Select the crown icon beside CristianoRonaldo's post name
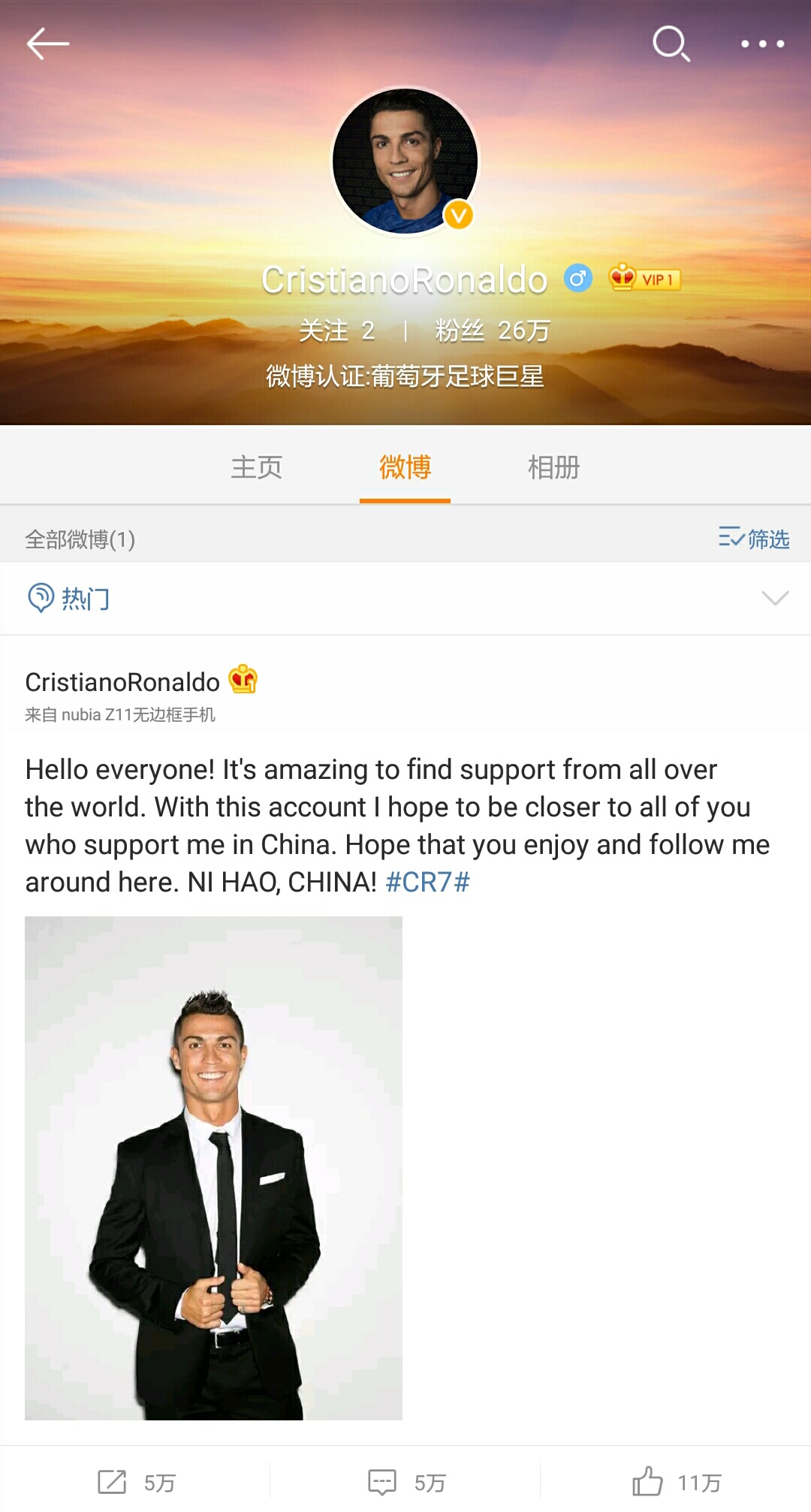Viewport: 811px width, 1512px height. (x=243, y=680)
